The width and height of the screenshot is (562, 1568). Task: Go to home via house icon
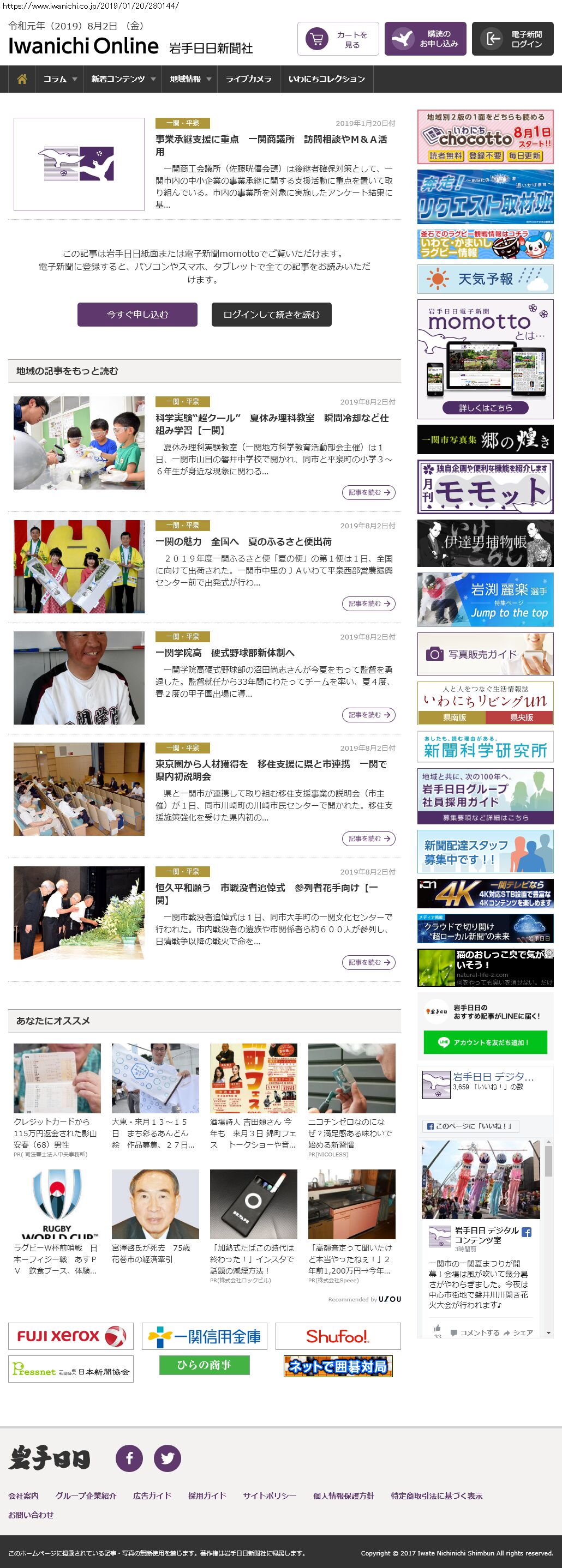pos(22,79)
